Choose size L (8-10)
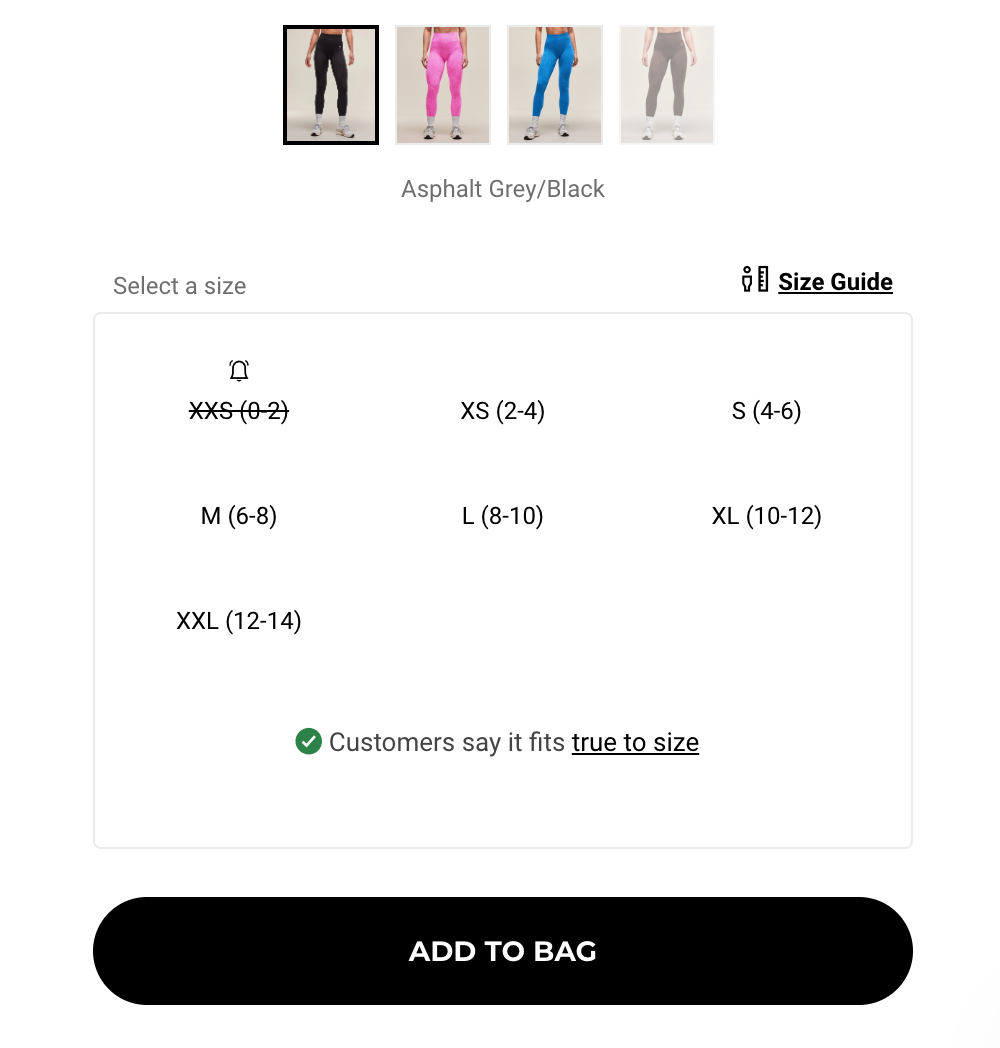Viewport: 1000px width, 1048px height. pyautogui.click(x=503, y=516)
